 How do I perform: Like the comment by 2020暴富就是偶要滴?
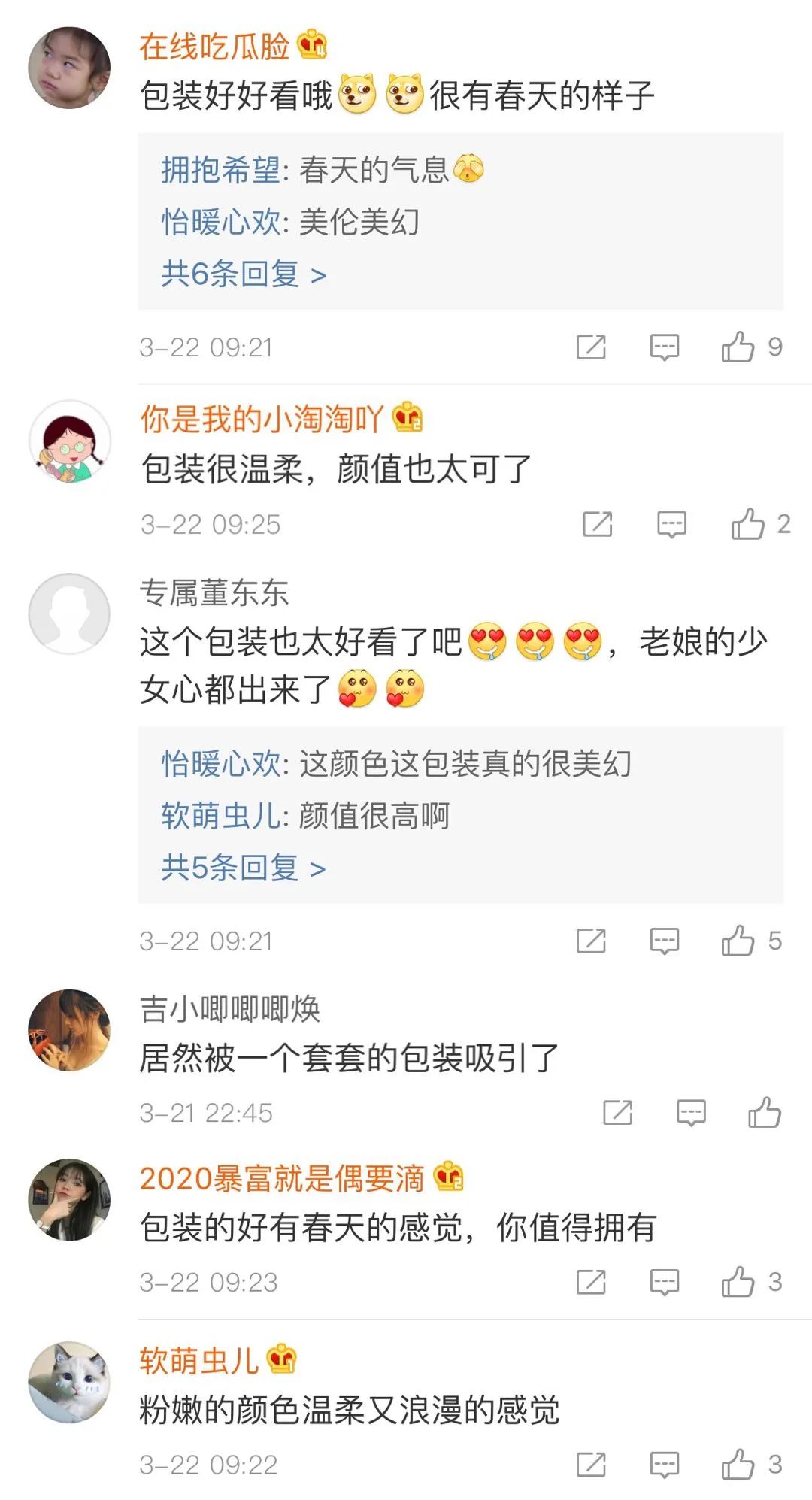tap(738, 1282)
